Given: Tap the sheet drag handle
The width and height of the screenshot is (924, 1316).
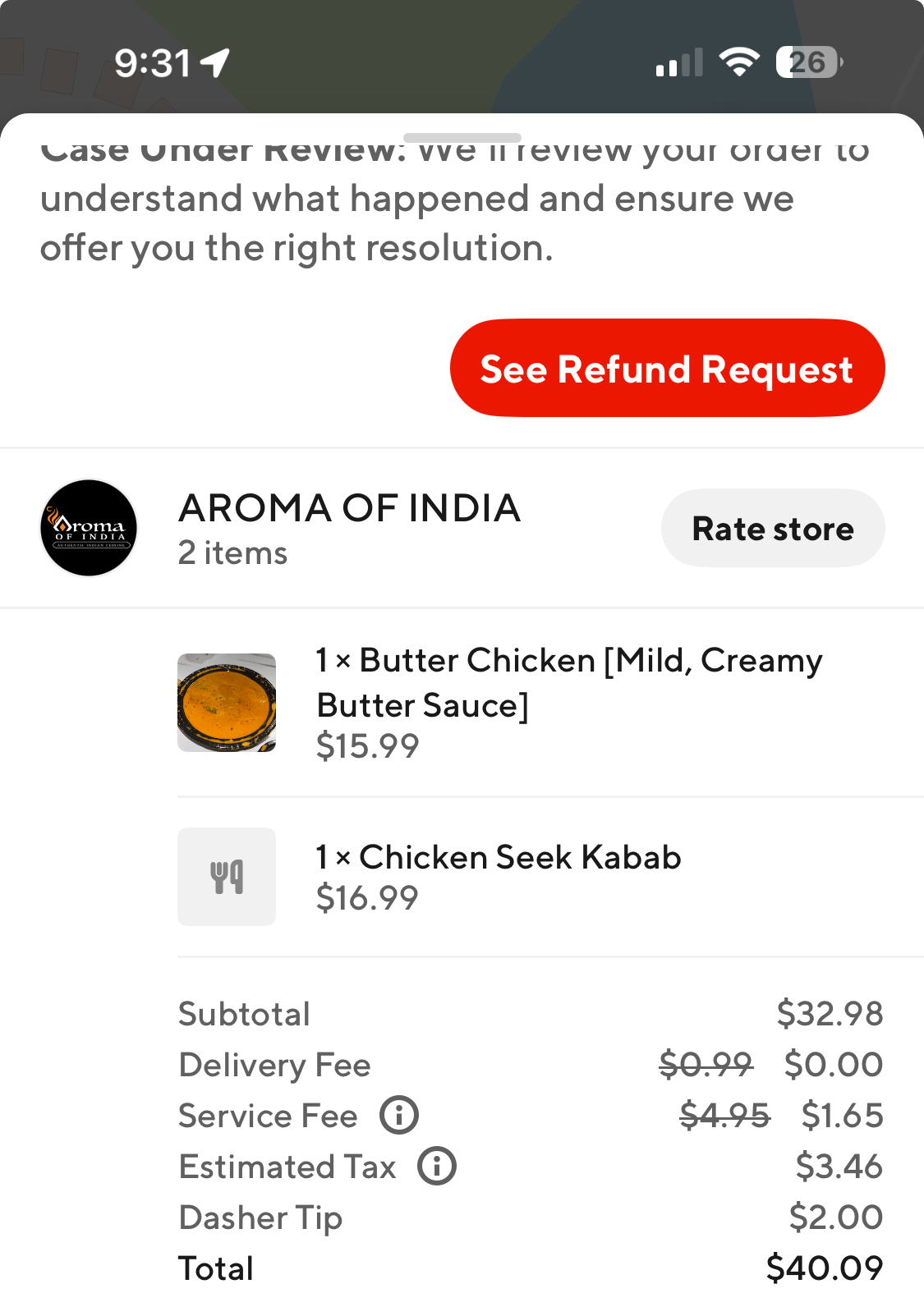Looking at the screenshot, I should tap(462, 137).
